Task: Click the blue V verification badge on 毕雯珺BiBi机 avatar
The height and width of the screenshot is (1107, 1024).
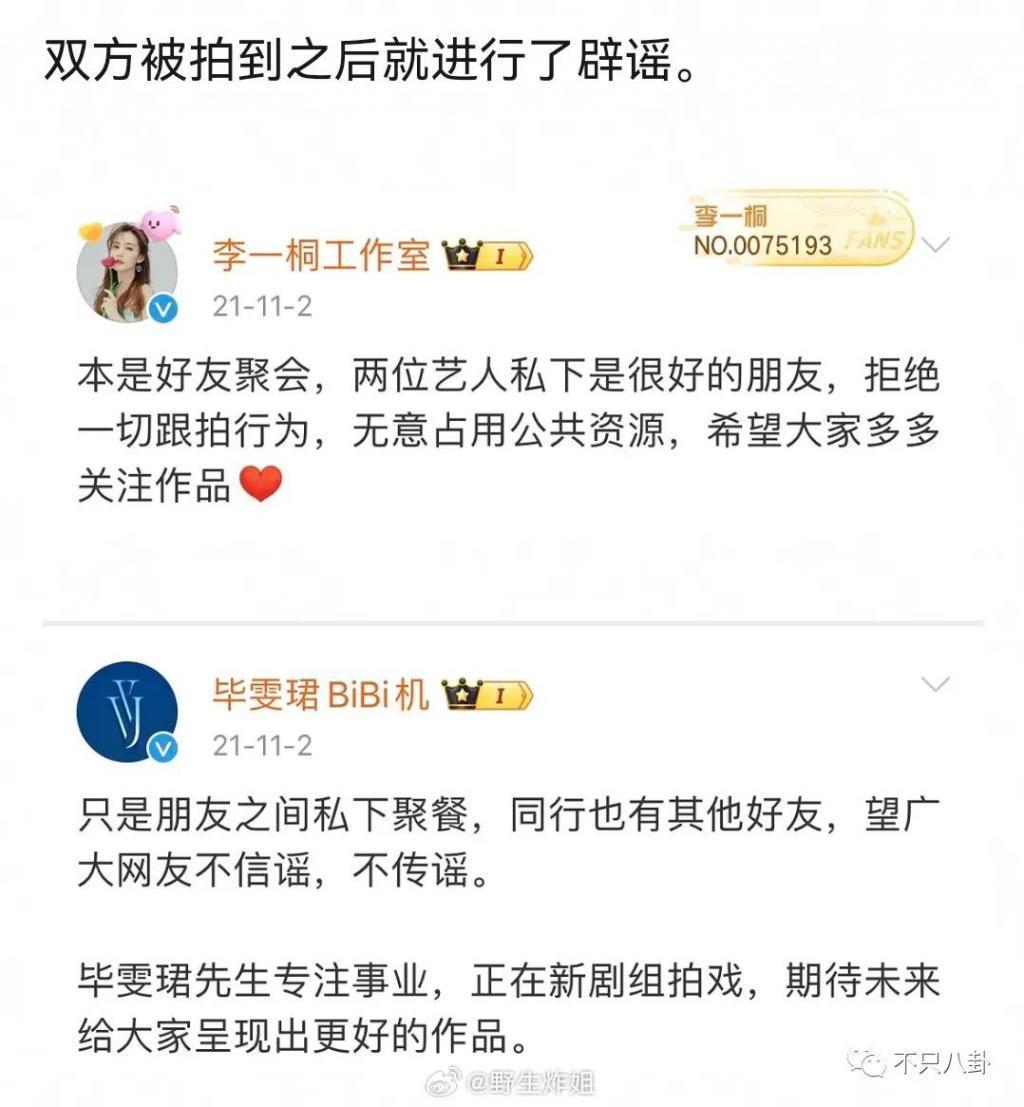Action: (x=160, y=746)
